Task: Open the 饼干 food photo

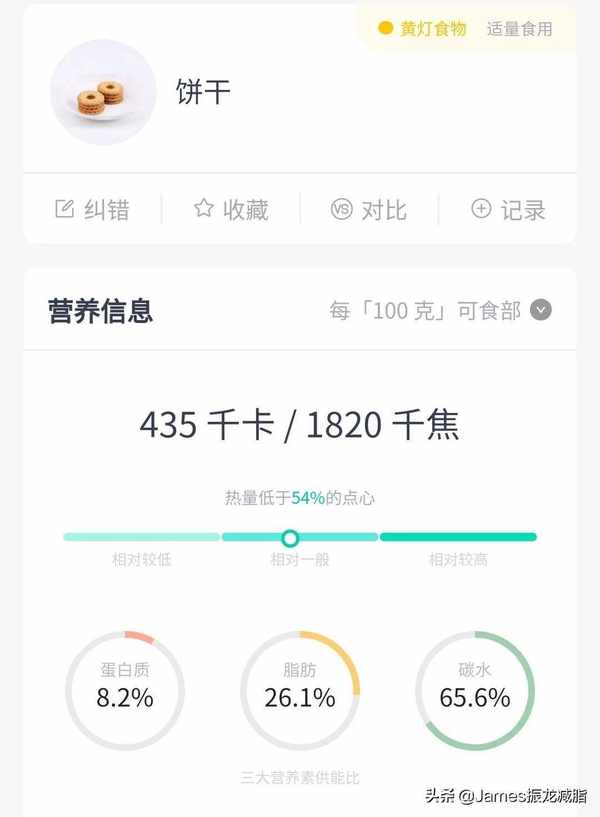Action: (103, 93)
